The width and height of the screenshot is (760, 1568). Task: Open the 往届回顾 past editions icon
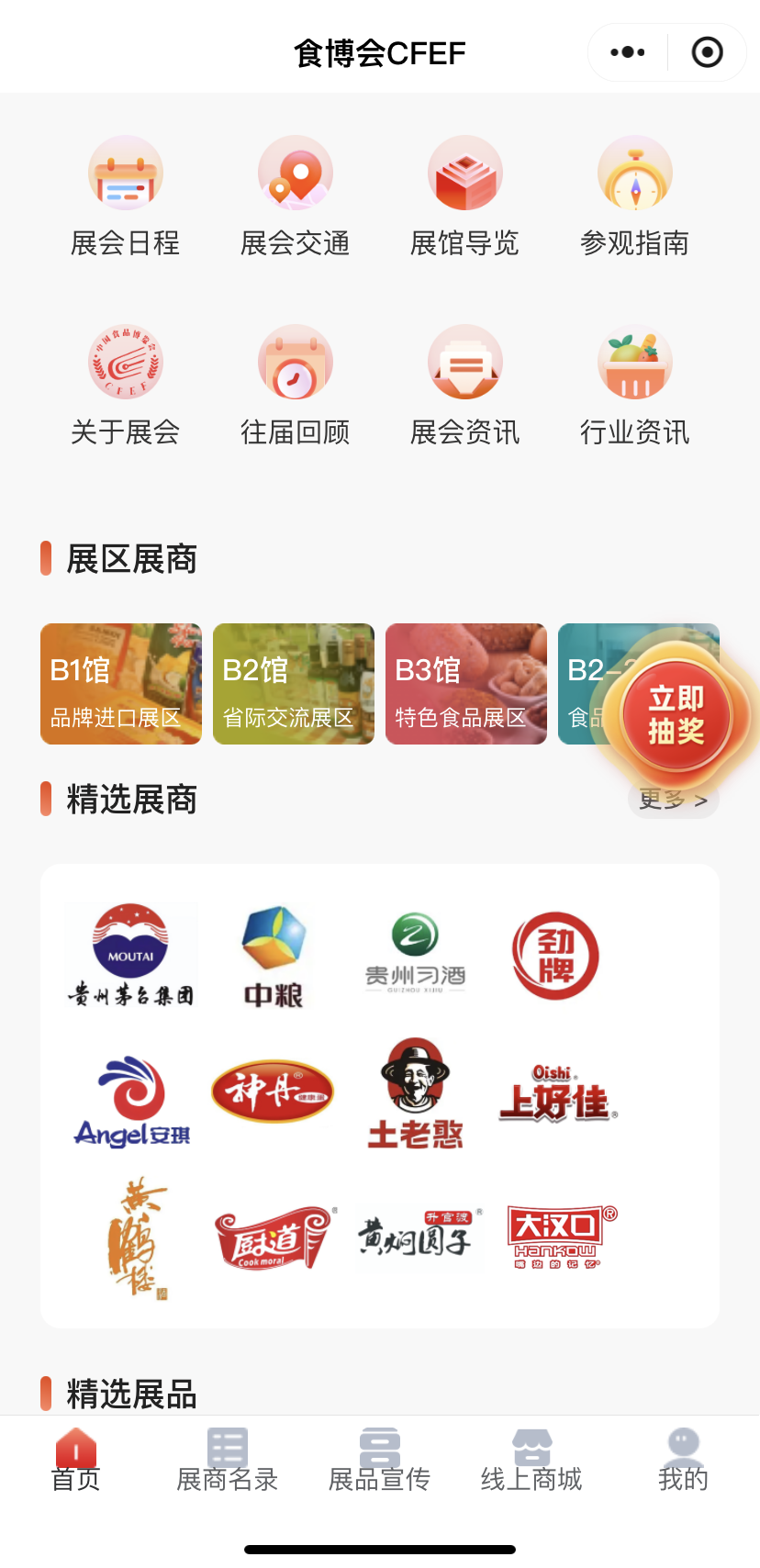tap(296, 383)
